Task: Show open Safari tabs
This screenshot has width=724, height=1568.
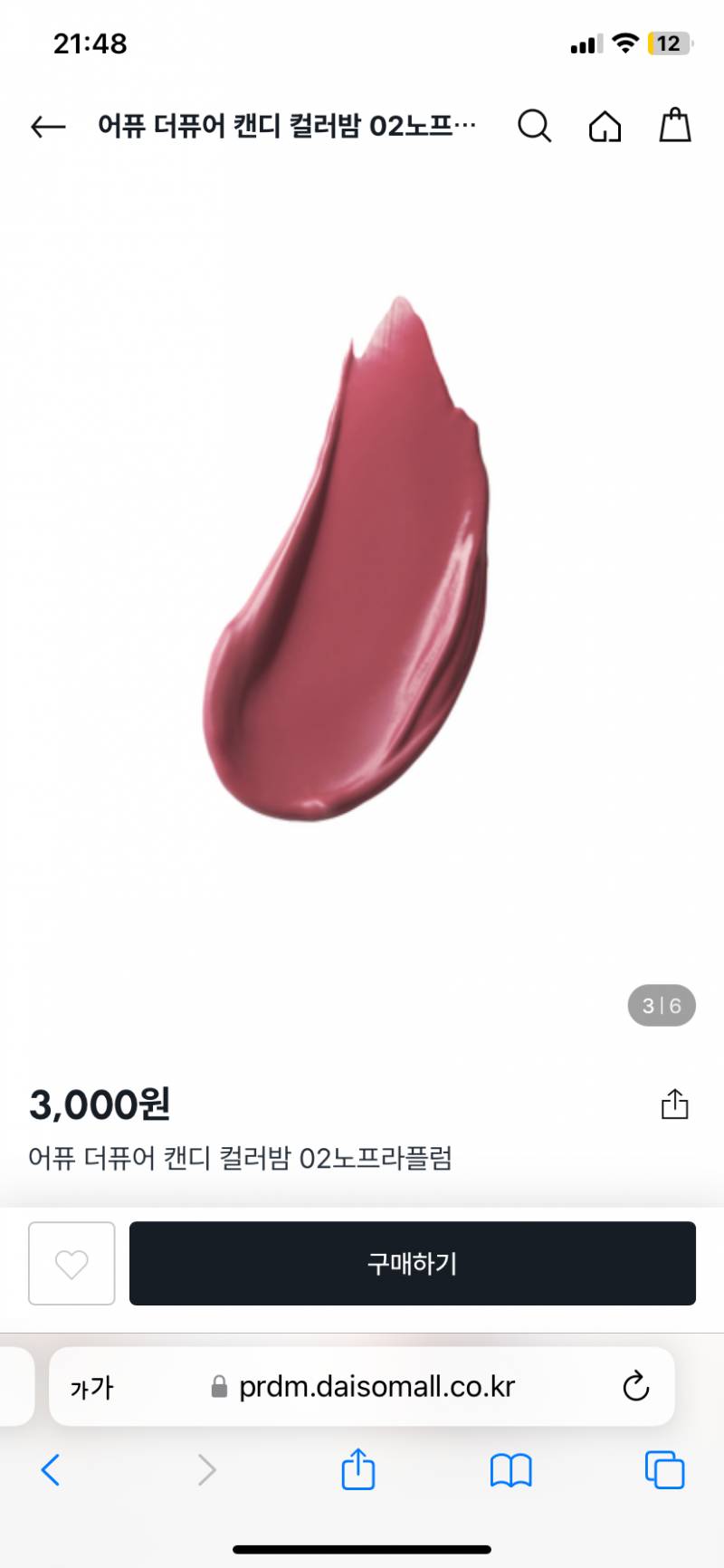Action: [x=664, y=1470]
